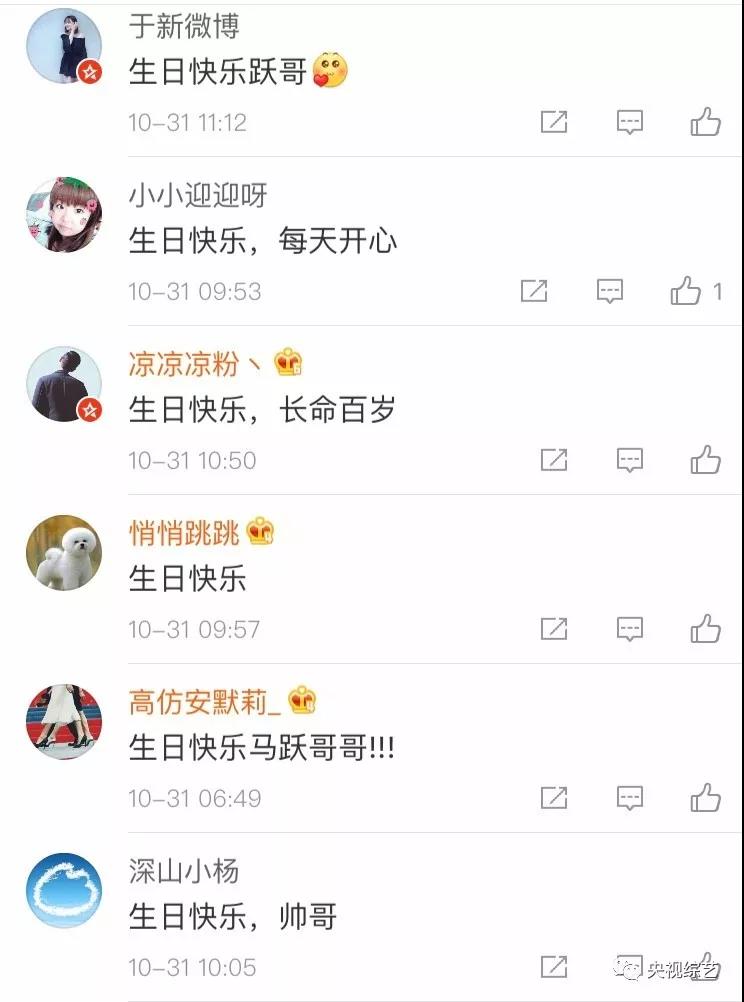Screen dimensions: 744x1002
Task: Reply to 高仿安默莉_'s comment
Action: tap(629, 799)
